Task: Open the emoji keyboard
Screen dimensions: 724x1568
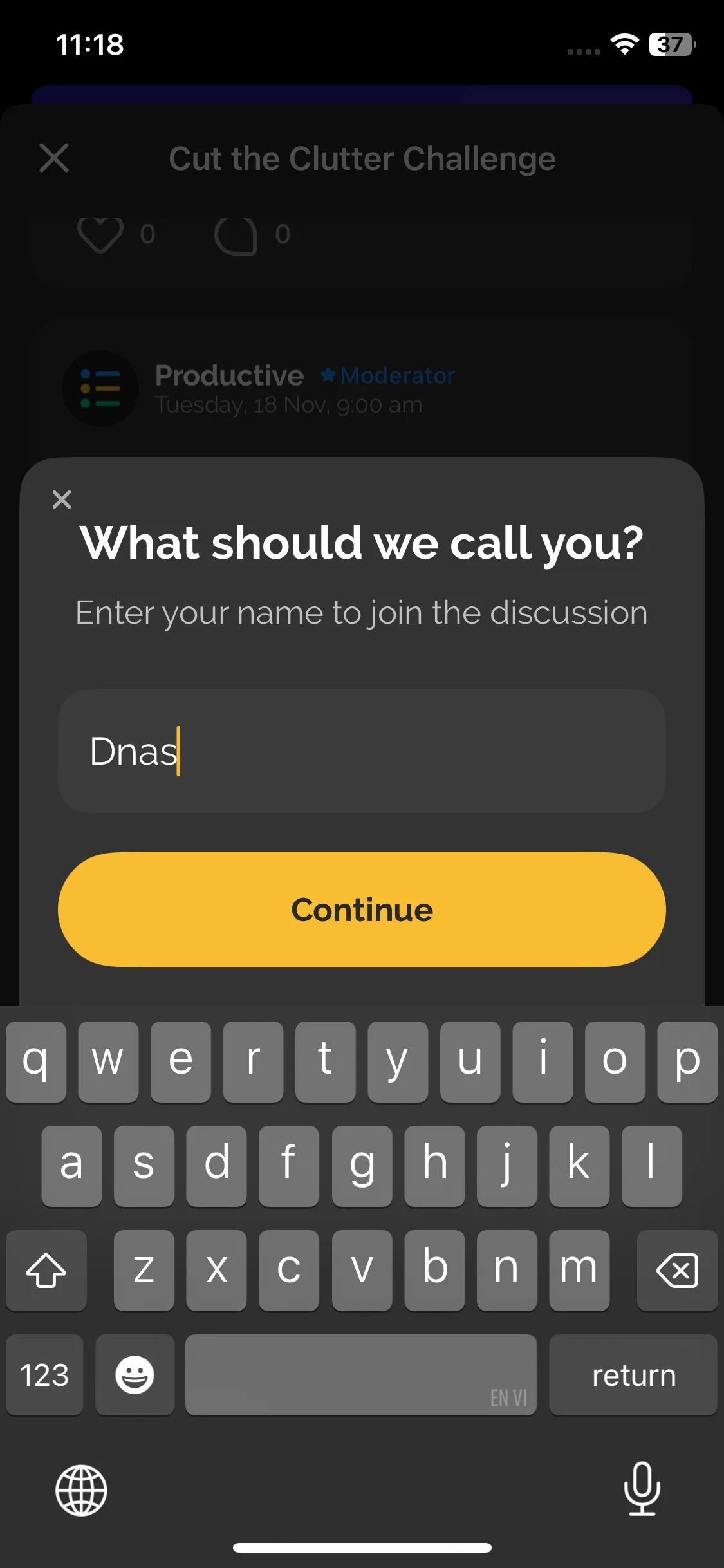Action: (x=135, y=1375)
